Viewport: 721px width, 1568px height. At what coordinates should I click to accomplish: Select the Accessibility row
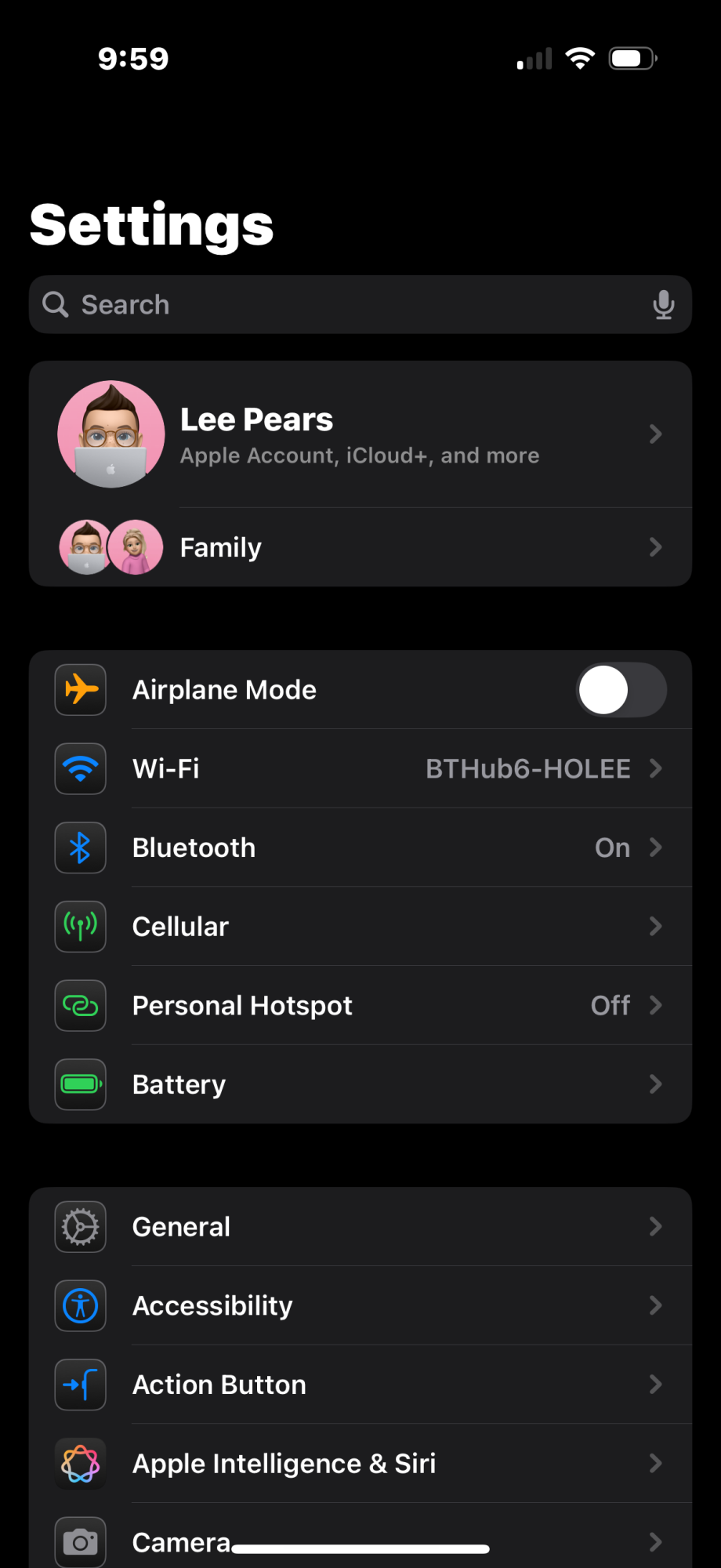(360, 1305)
